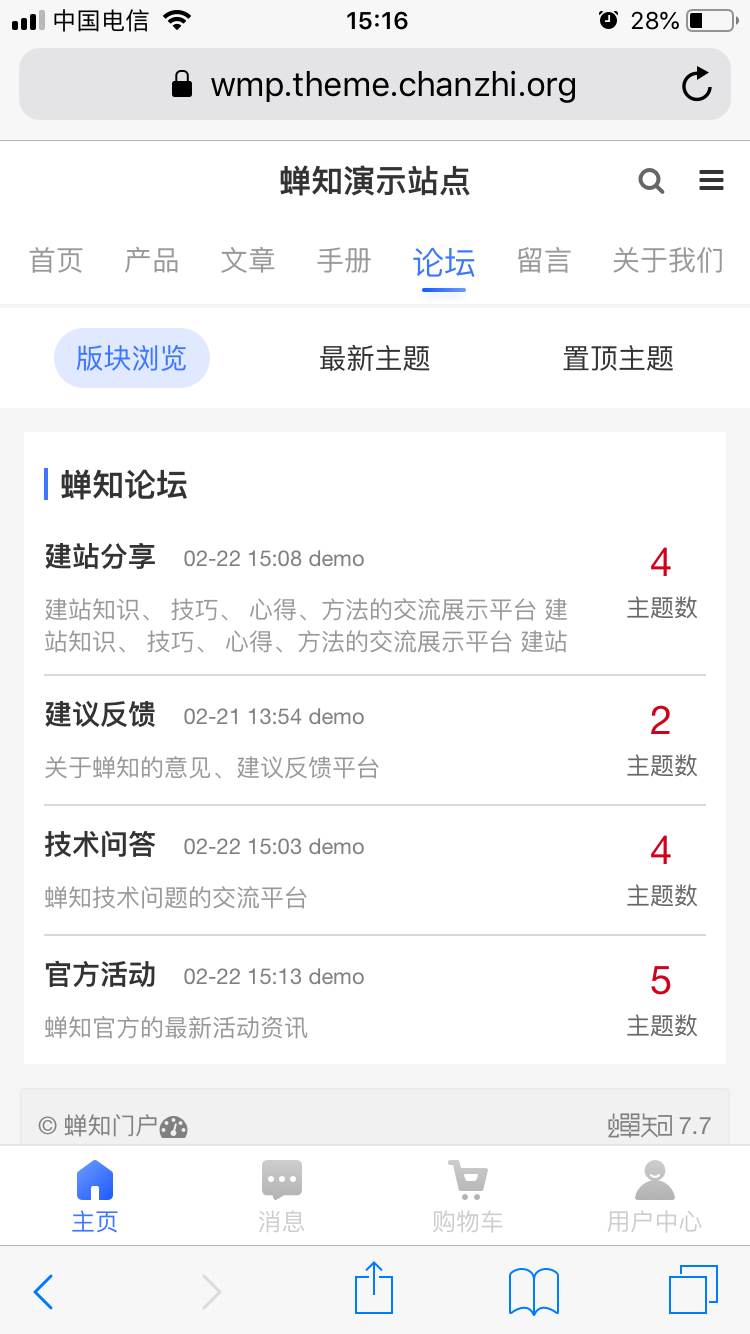
Task: Open the 购物车 bottom tab
Action: click(x=468, y=1196)
